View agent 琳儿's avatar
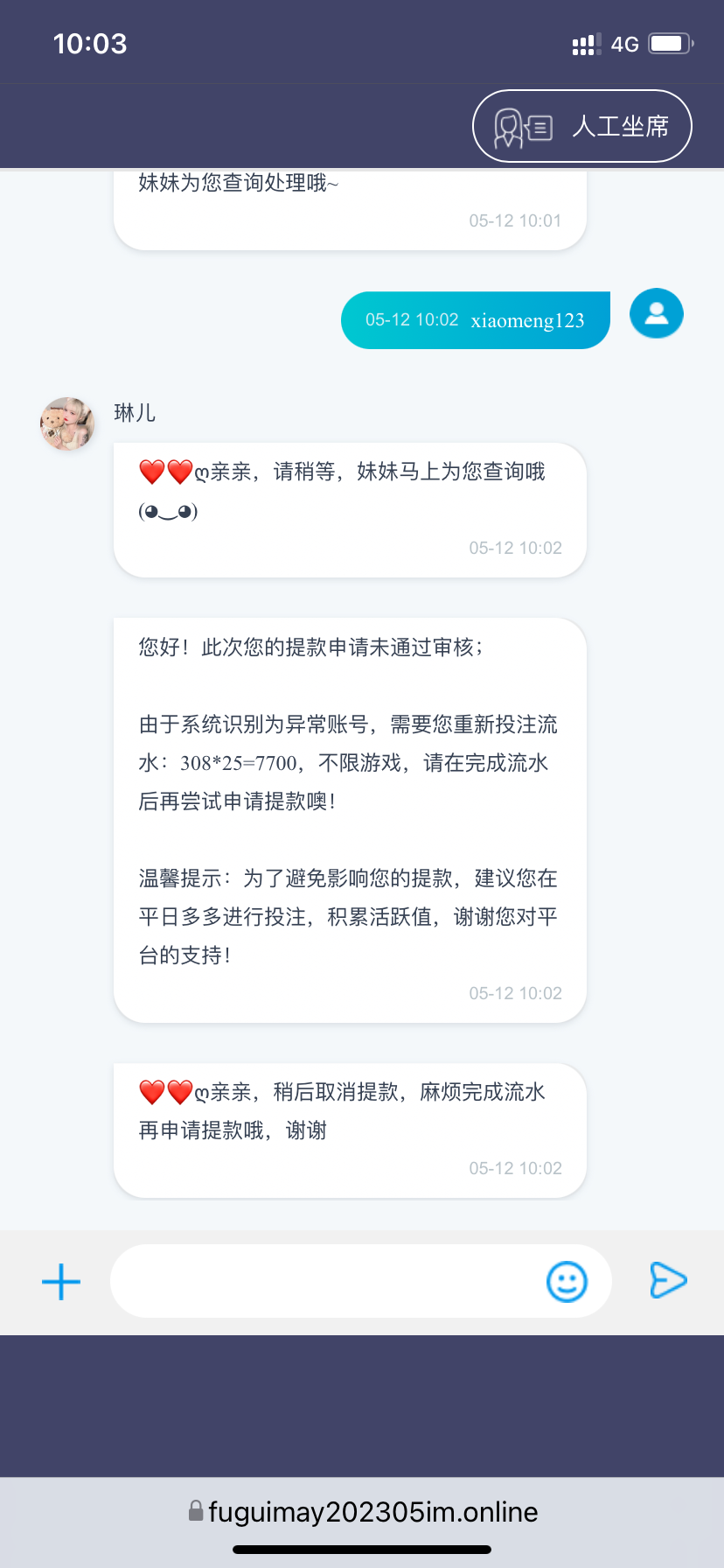The width and height of the screenshot is (724, 1568). coord(67,424)
